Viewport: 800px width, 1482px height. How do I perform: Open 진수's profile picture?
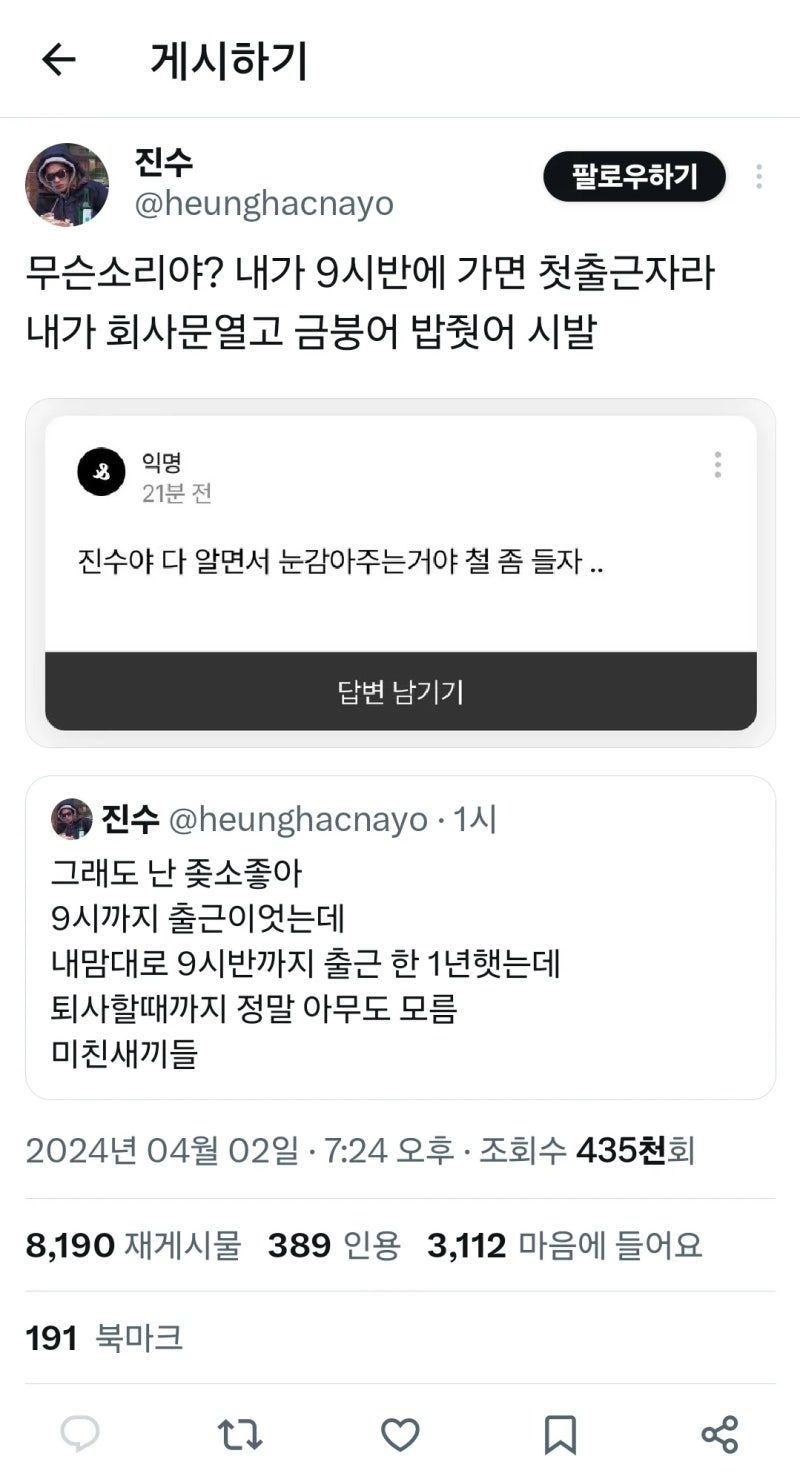coord(67,184)
